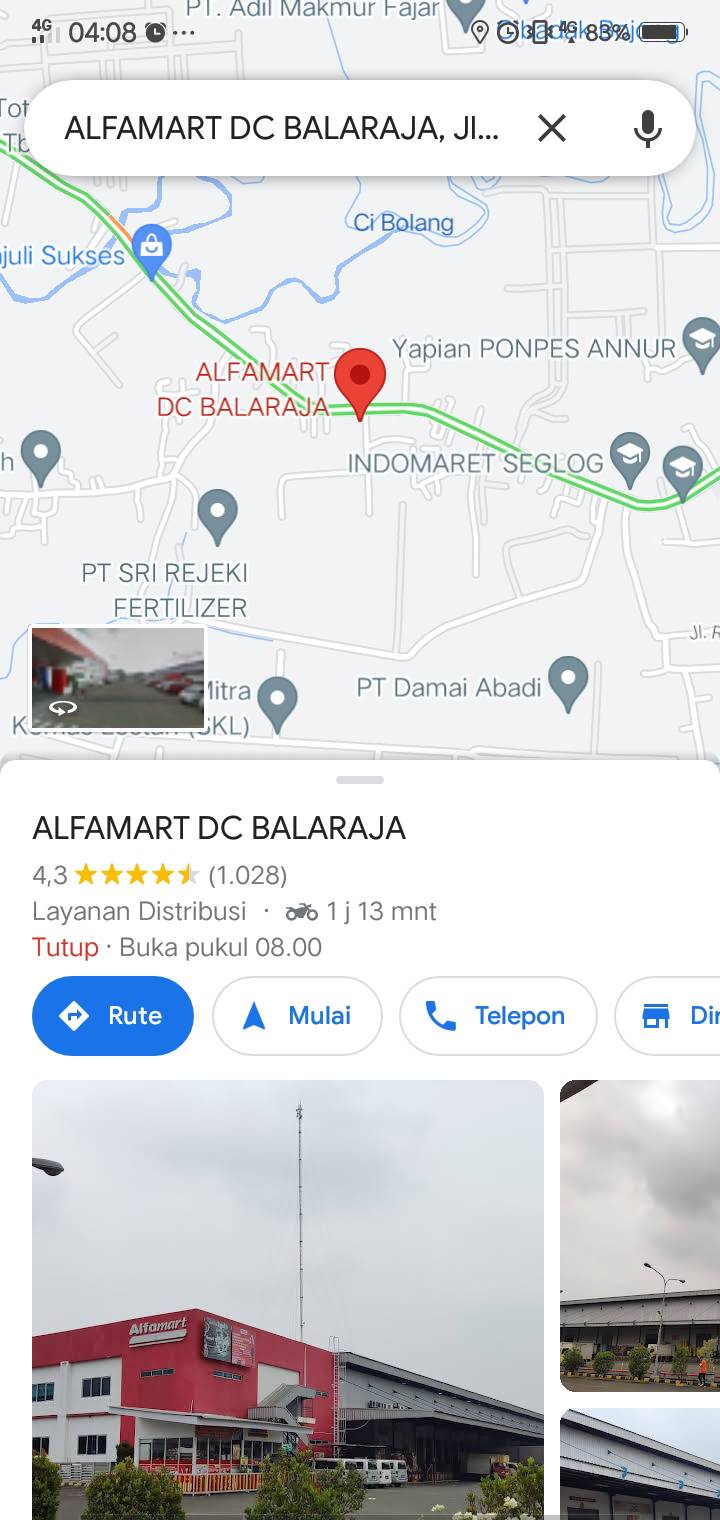Open reviews via the 4,3 star rating

[x=160, y=876]
